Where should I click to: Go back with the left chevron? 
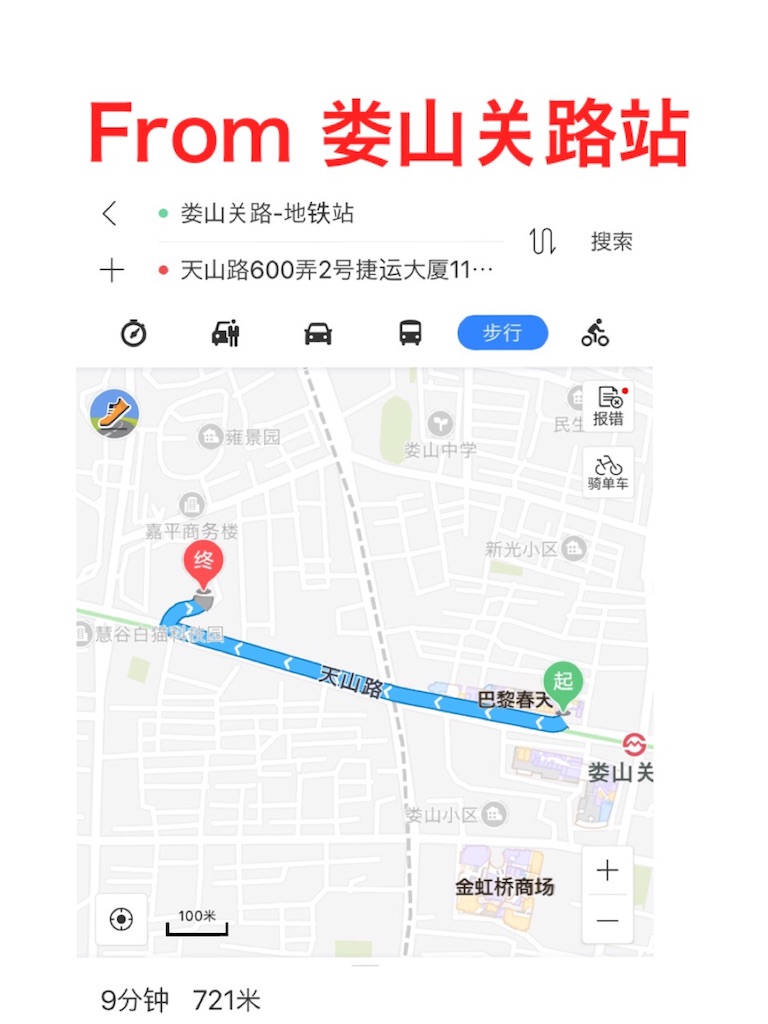coord(109,214)
